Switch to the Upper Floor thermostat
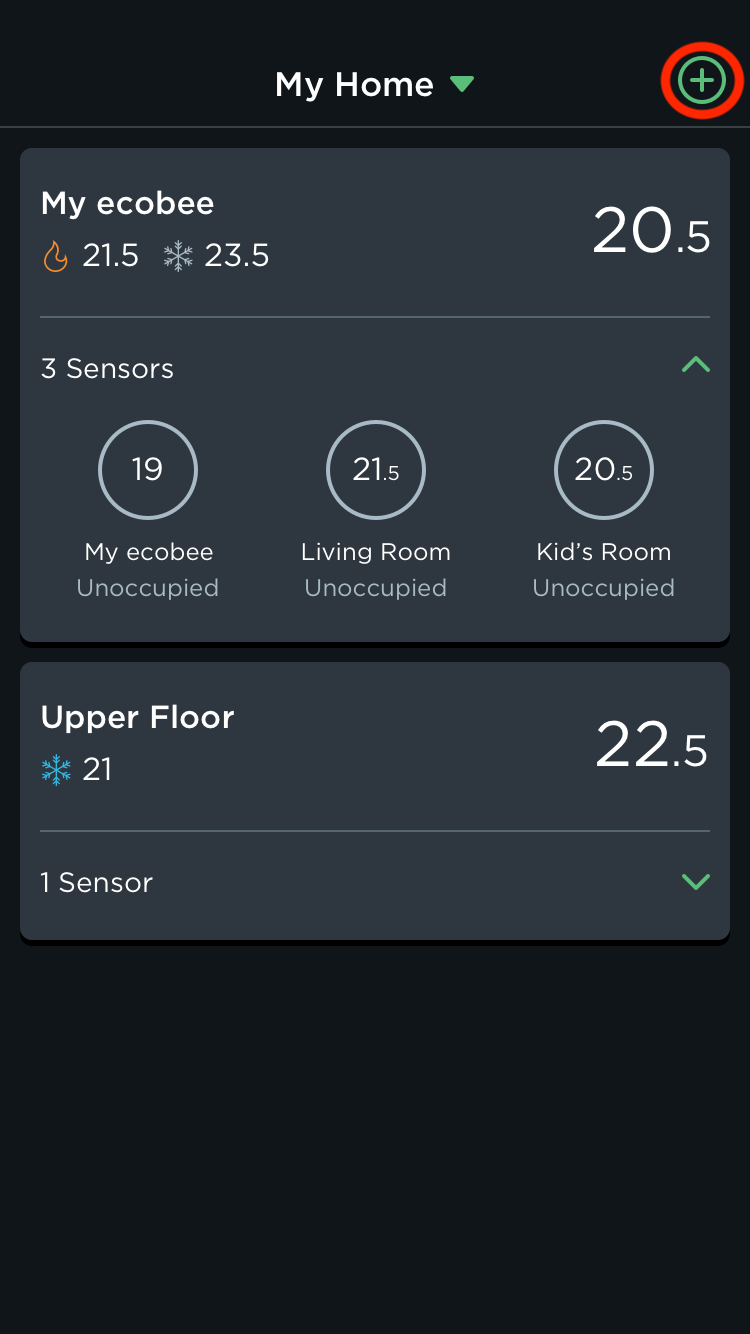Screen dimensions: 750x1334 [137, 717]
